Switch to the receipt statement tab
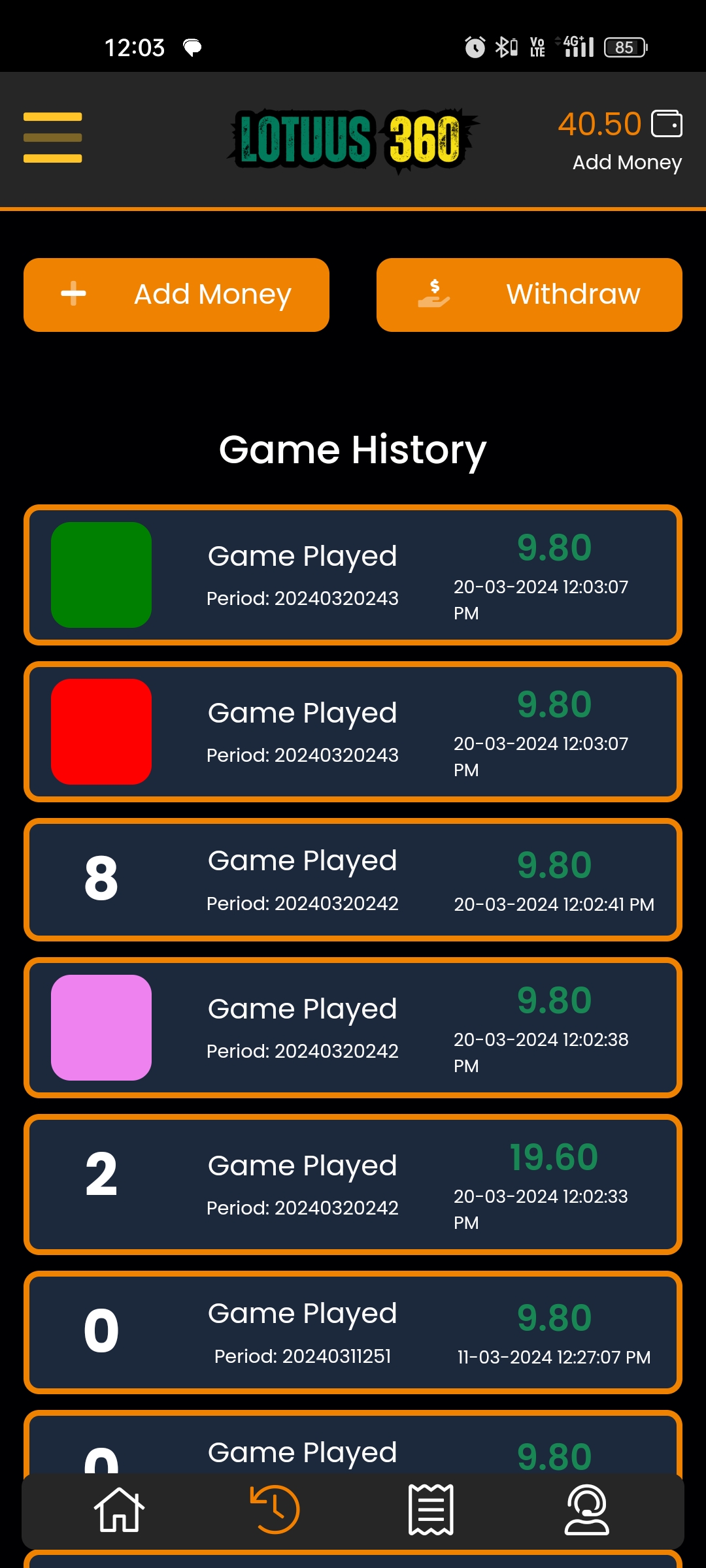The width and height of the screenshot is (706, 1568). click(x=431, y=1509)
